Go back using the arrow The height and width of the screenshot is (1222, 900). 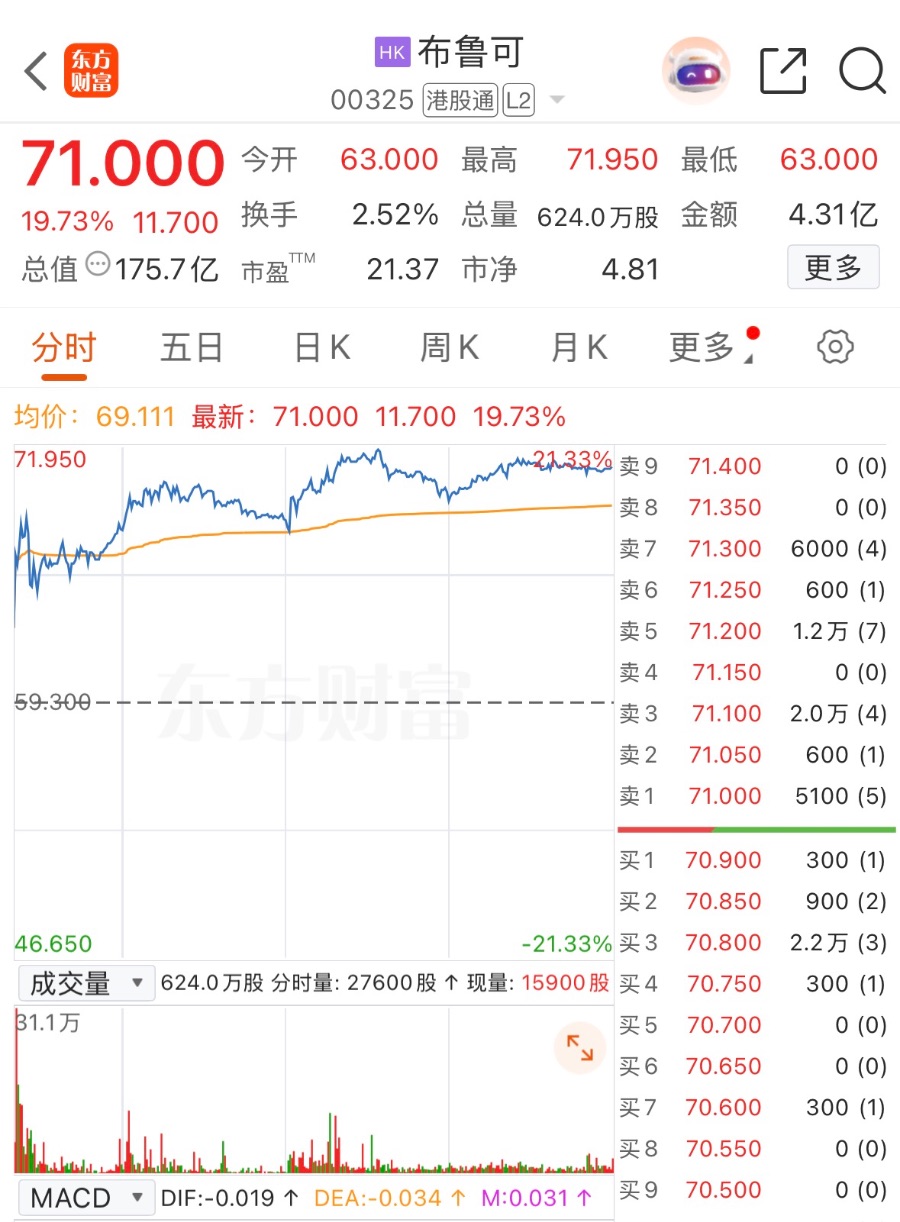click(36, 72)
